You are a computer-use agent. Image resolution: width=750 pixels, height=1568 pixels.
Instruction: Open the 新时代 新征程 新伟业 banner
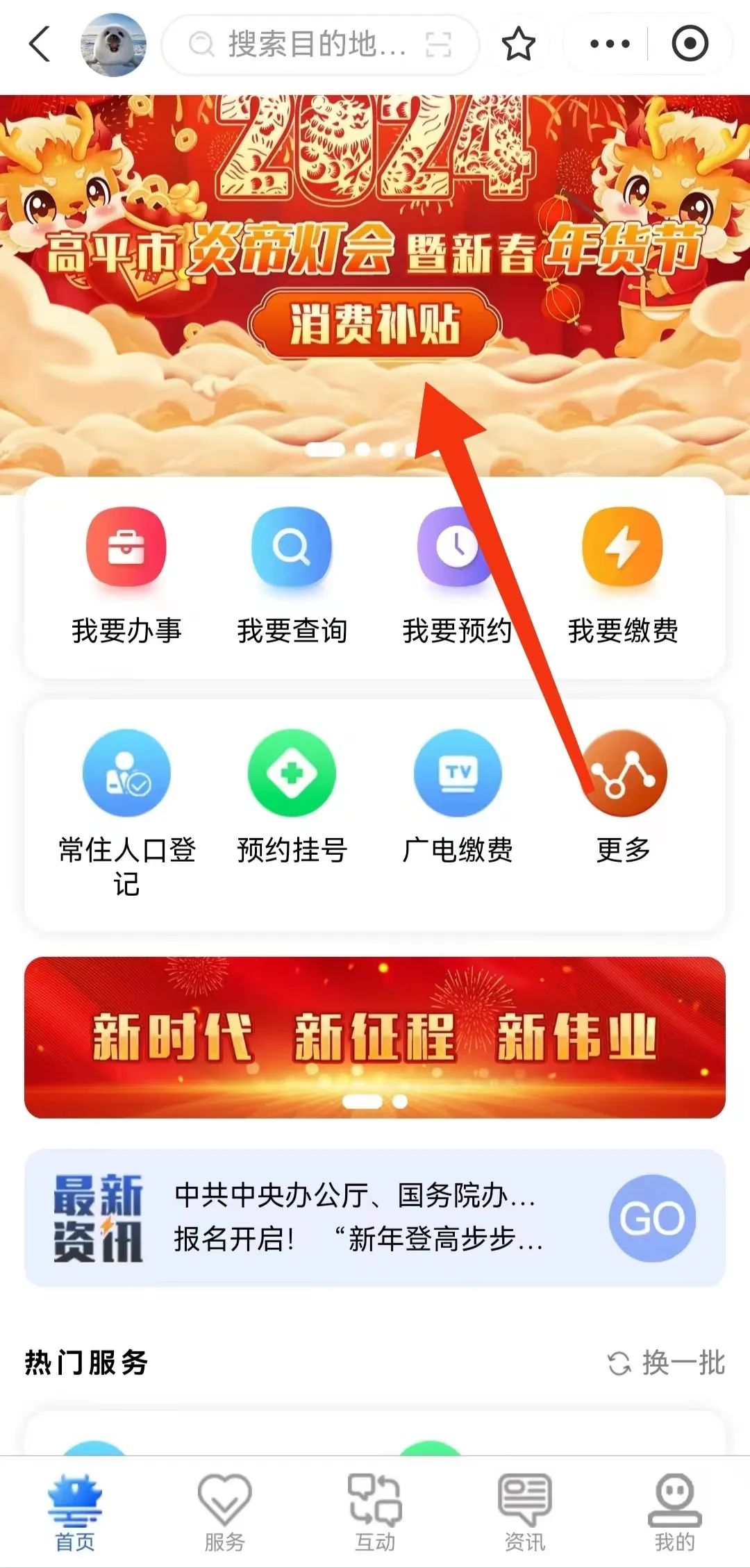375,1037
